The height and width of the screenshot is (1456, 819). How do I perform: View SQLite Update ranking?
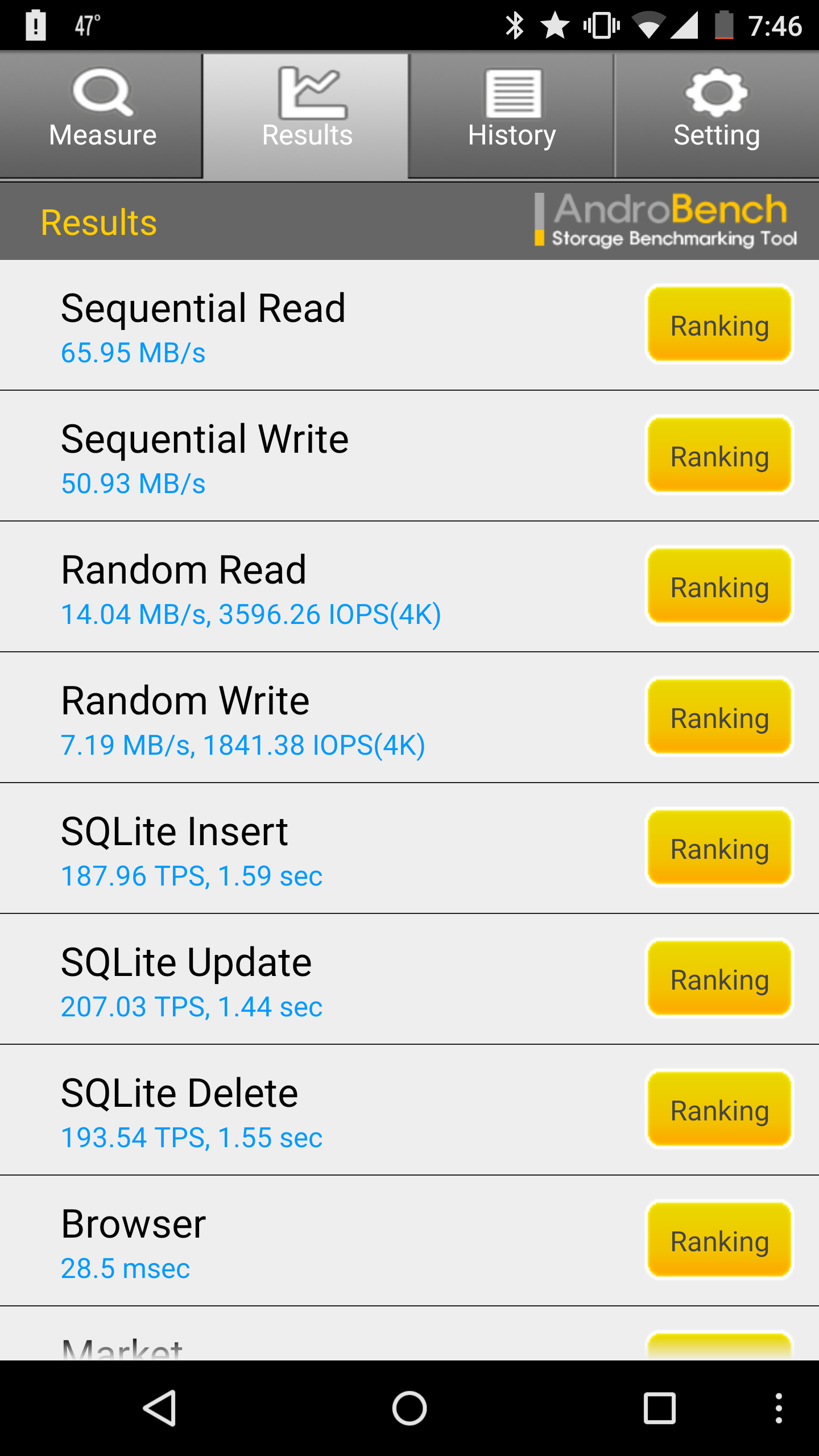pos(719,978)
